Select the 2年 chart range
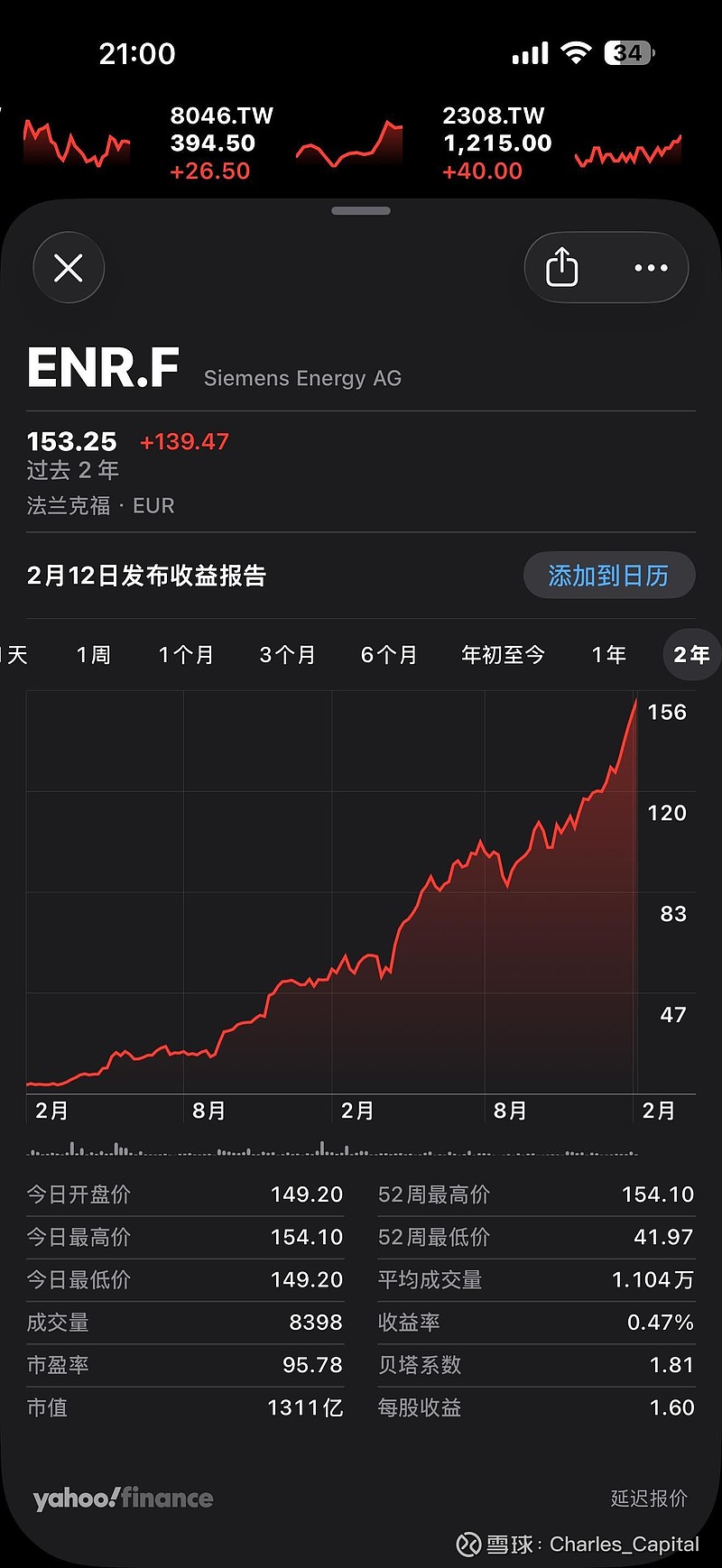The width and height of the screenshot is (722, 1568). tap(690, 655)
